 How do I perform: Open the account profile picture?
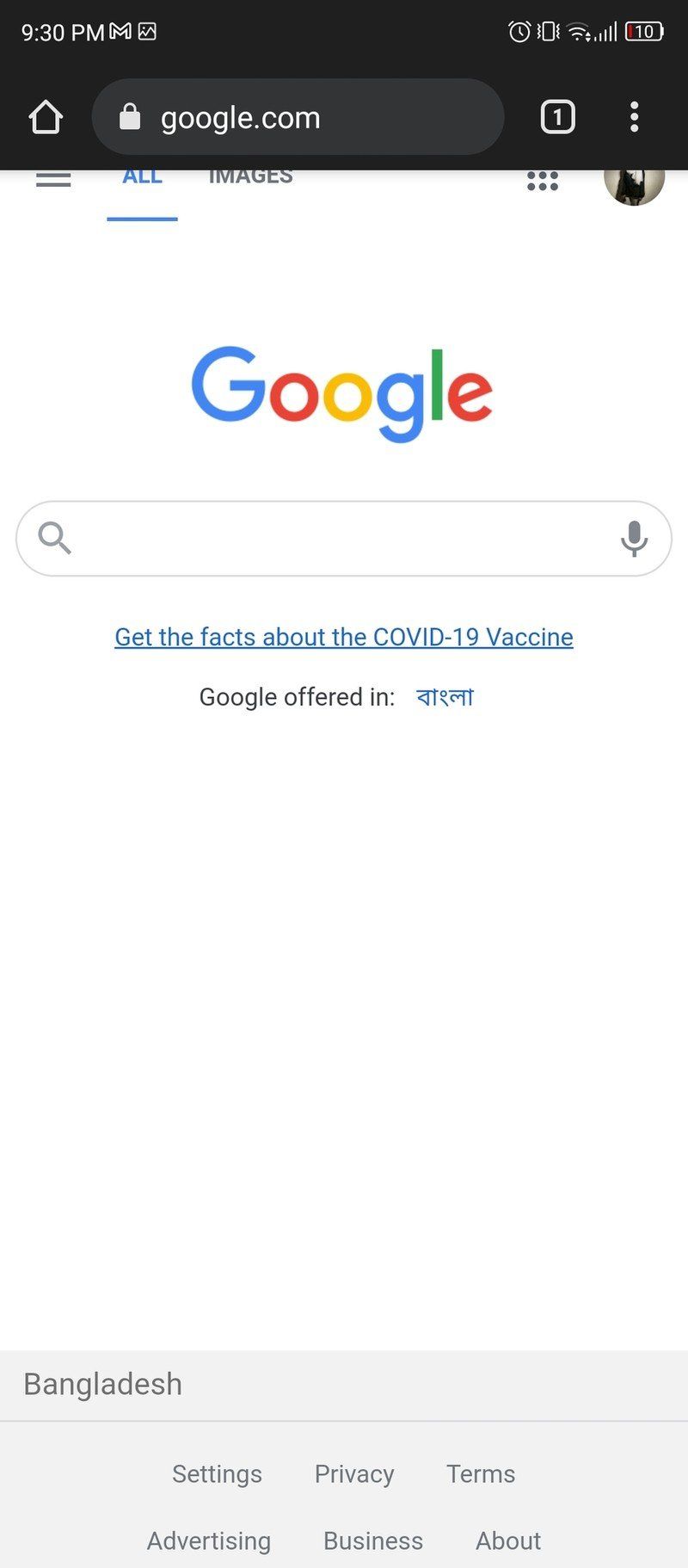click(x=634, y=182)
